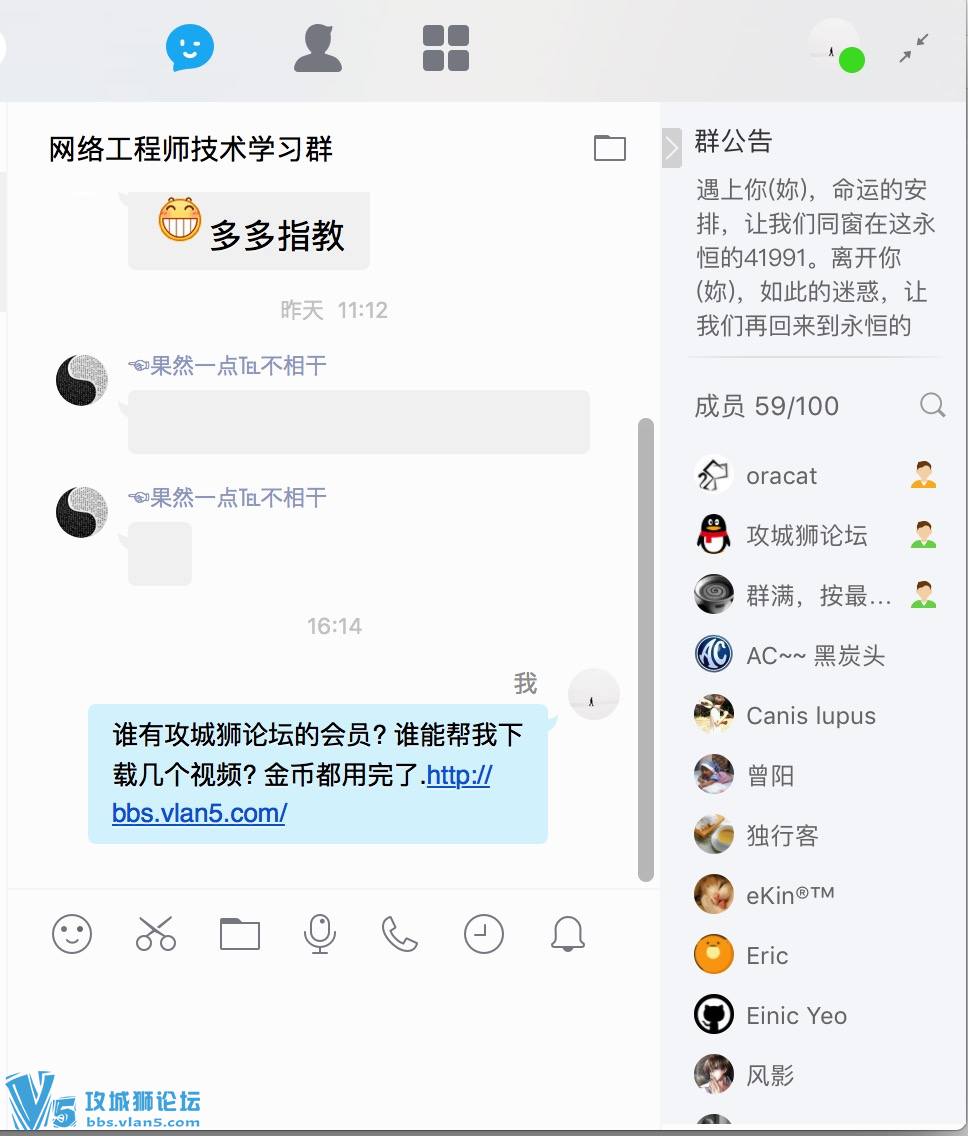Open the group files folder icon
Viewport: 968px width, 1136px height.
(x=610, y=148)
